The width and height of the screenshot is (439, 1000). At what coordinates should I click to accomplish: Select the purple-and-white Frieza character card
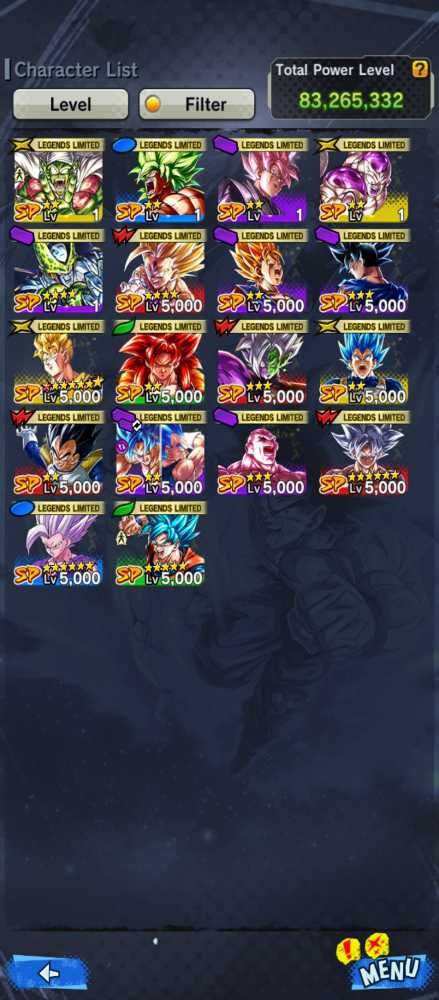pos(364,180)
